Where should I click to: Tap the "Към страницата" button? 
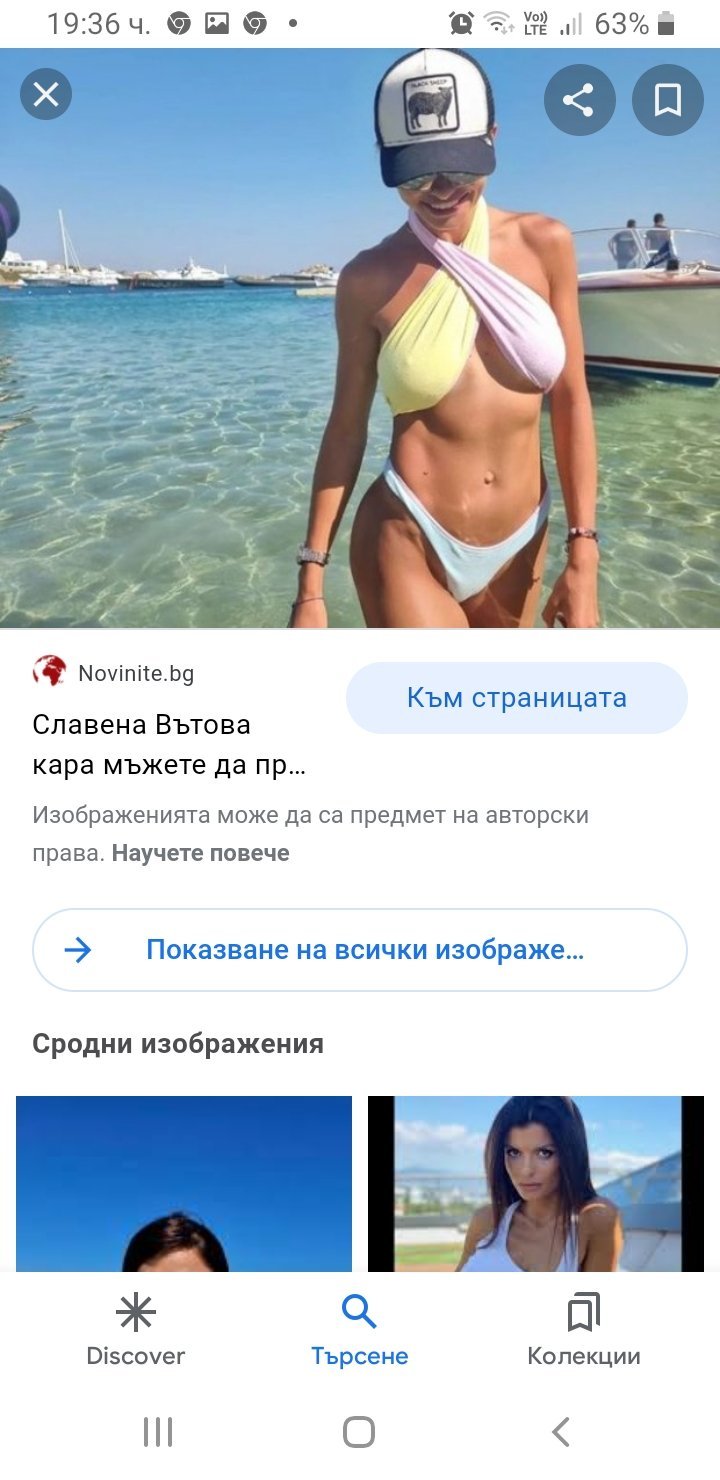coord(516,698)
